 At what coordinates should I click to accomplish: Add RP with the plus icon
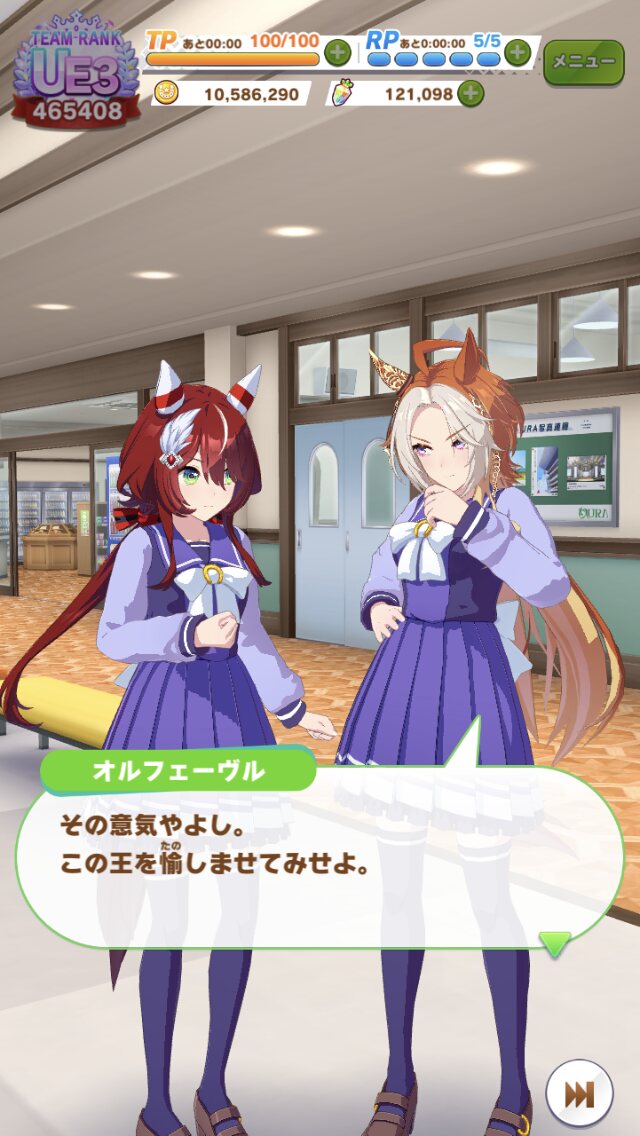(x=518, y=53)
